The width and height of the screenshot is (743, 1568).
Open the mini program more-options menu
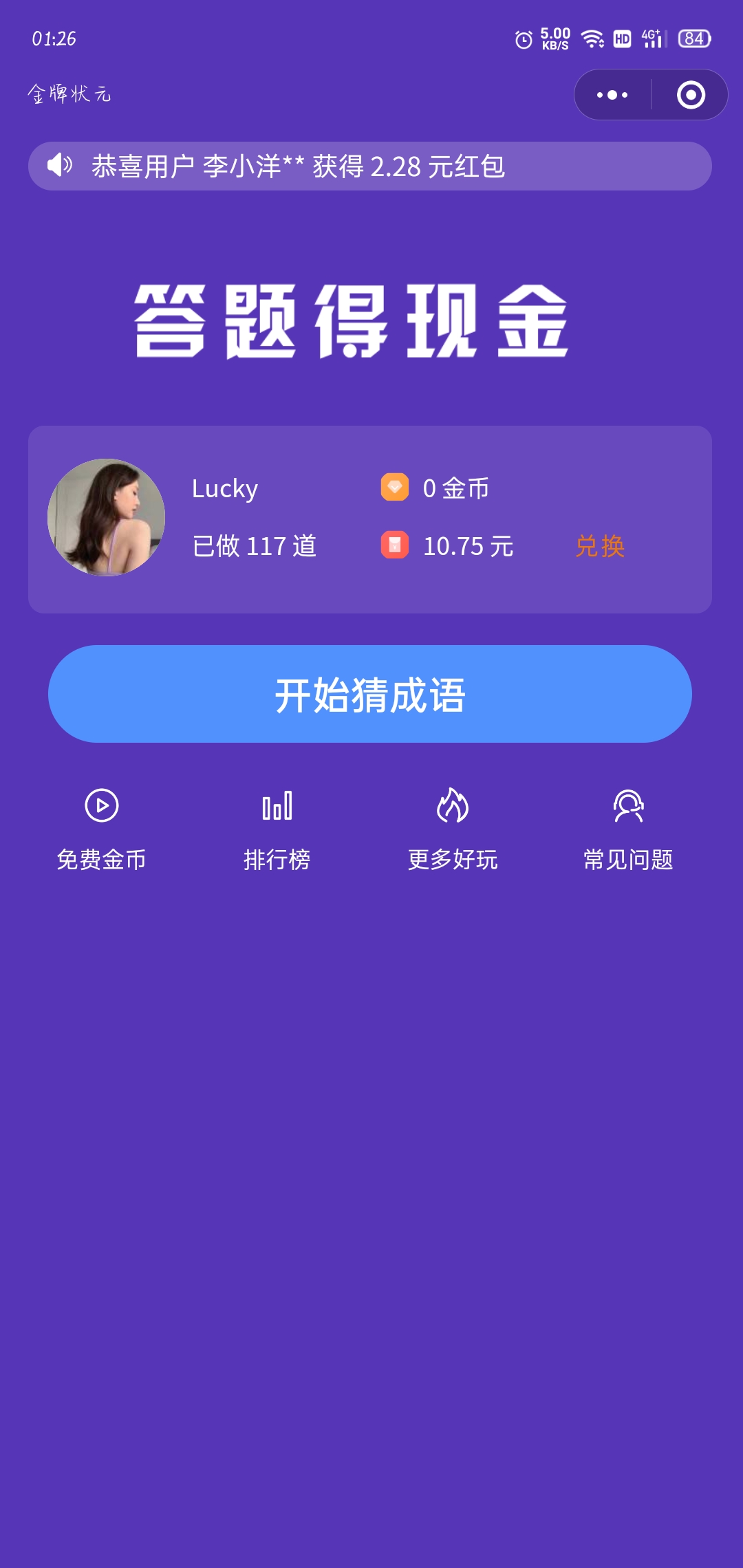pos(612,95)
